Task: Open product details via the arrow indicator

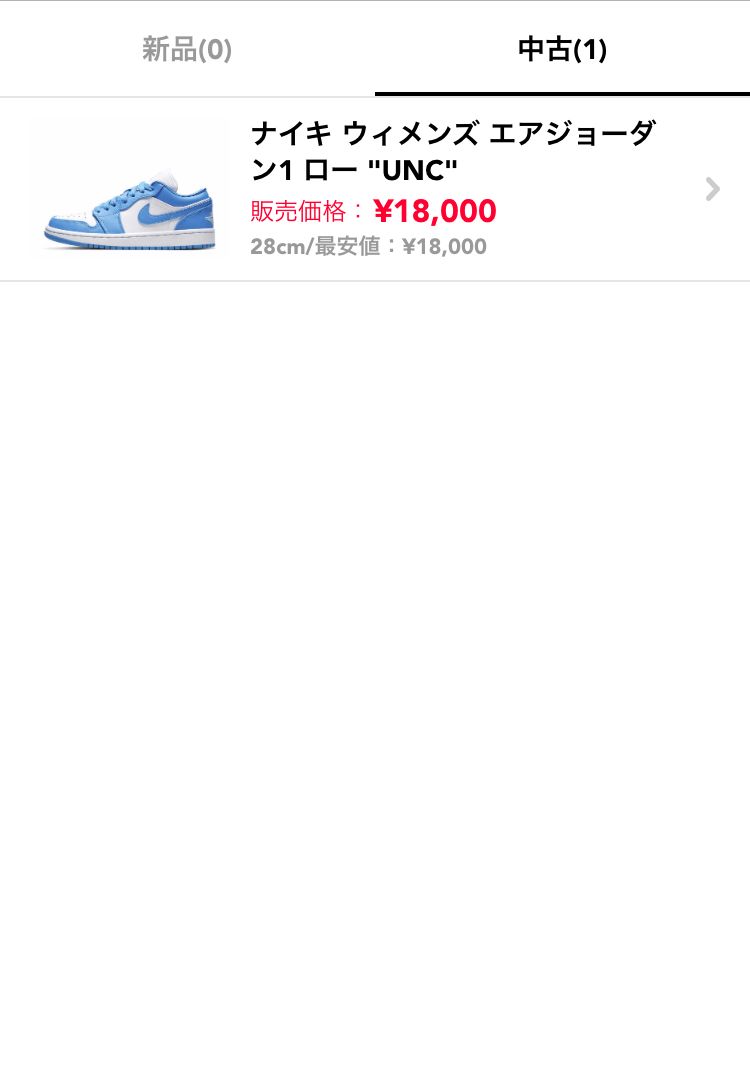Action: 711,188
